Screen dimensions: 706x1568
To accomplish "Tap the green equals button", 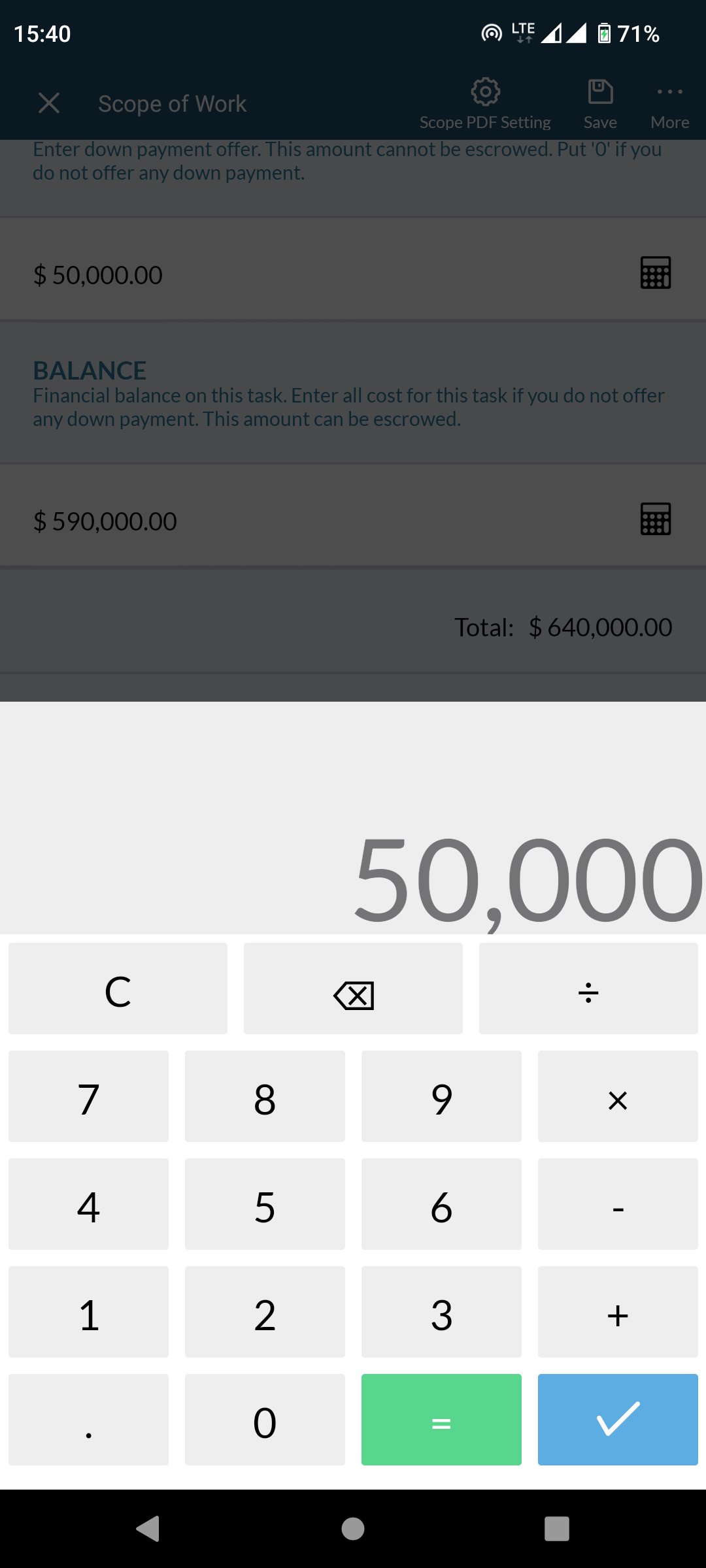I will click(x=441, y=1420).
